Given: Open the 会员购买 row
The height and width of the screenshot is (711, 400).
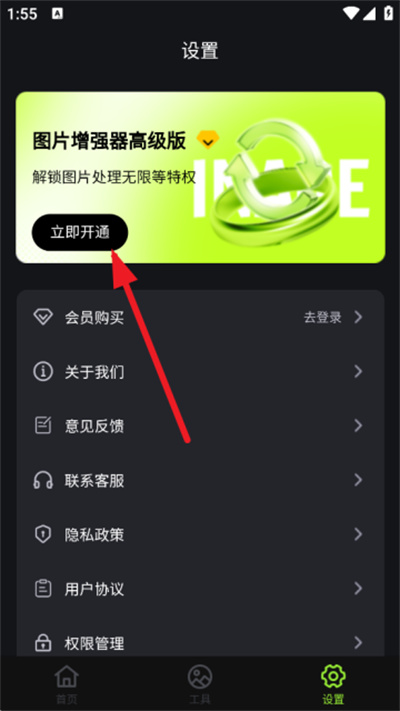Looking at the screenshot, I should click(200, 317).
